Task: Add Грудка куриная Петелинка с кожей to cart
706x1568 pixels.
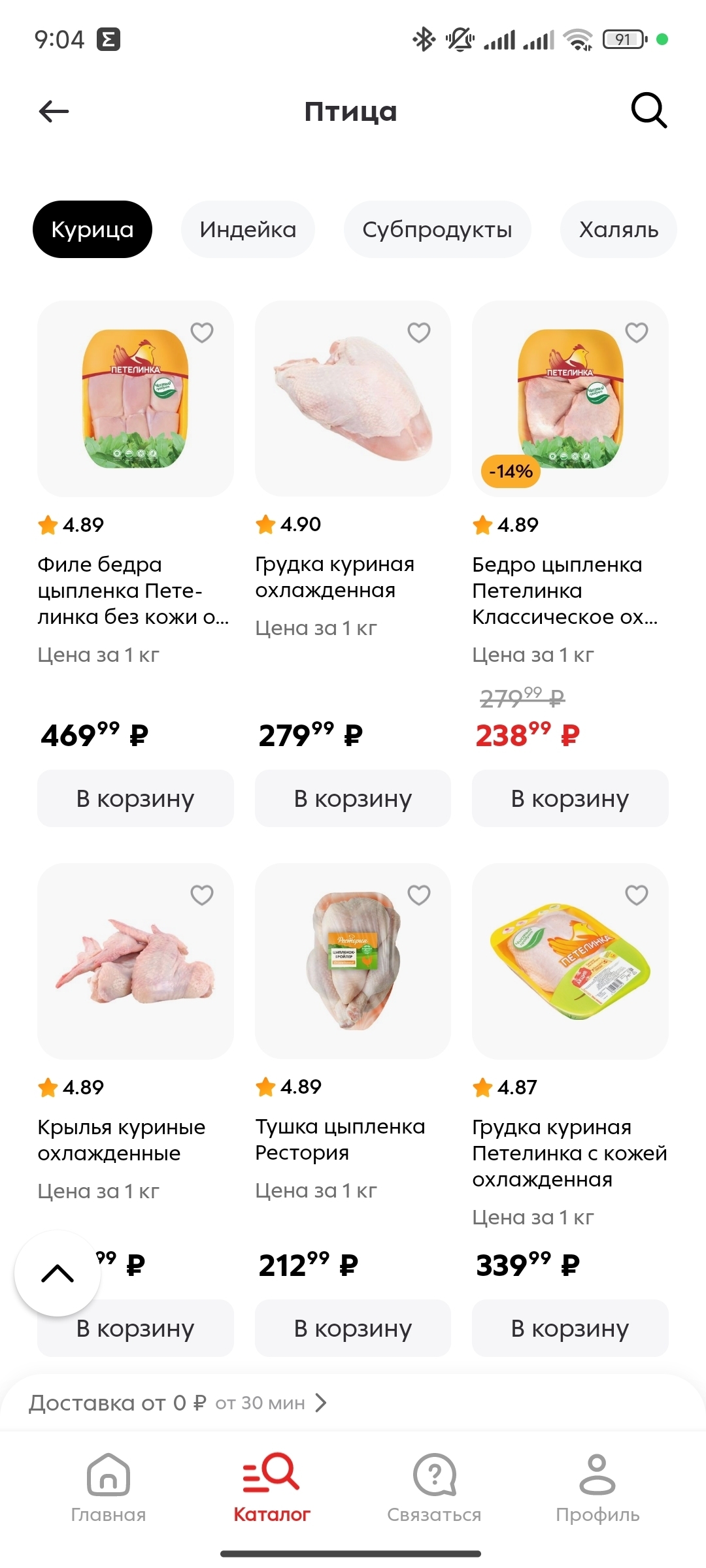Action: click(x=570, y=1328)
